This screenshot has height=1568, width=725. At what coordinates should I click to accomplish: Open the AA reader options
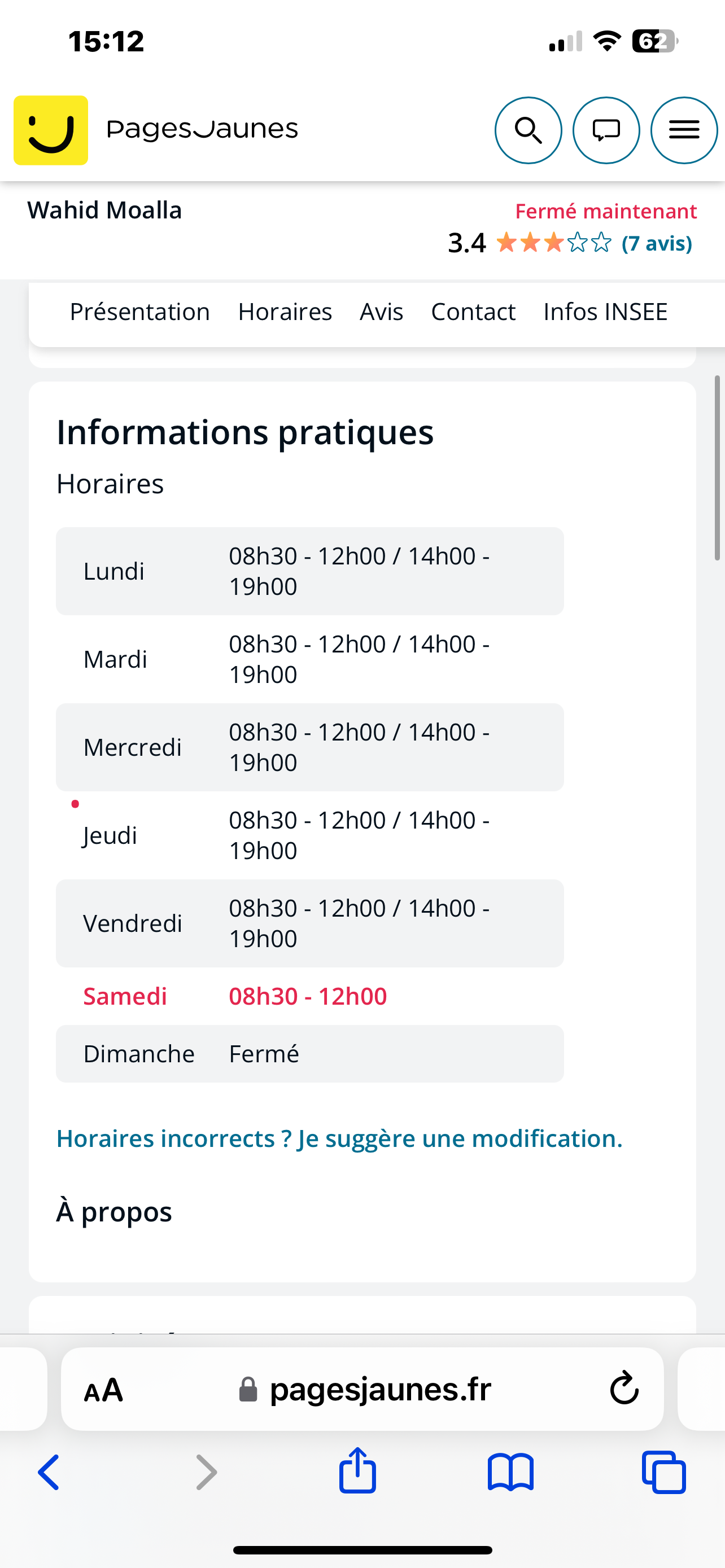pyautogui.click(x=103, y=1390)
